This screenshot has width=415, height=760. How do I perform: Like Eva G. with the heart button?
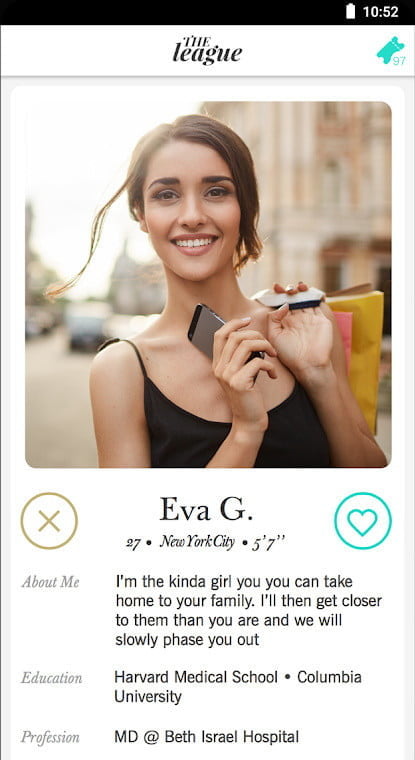click(x=363, y=521)
